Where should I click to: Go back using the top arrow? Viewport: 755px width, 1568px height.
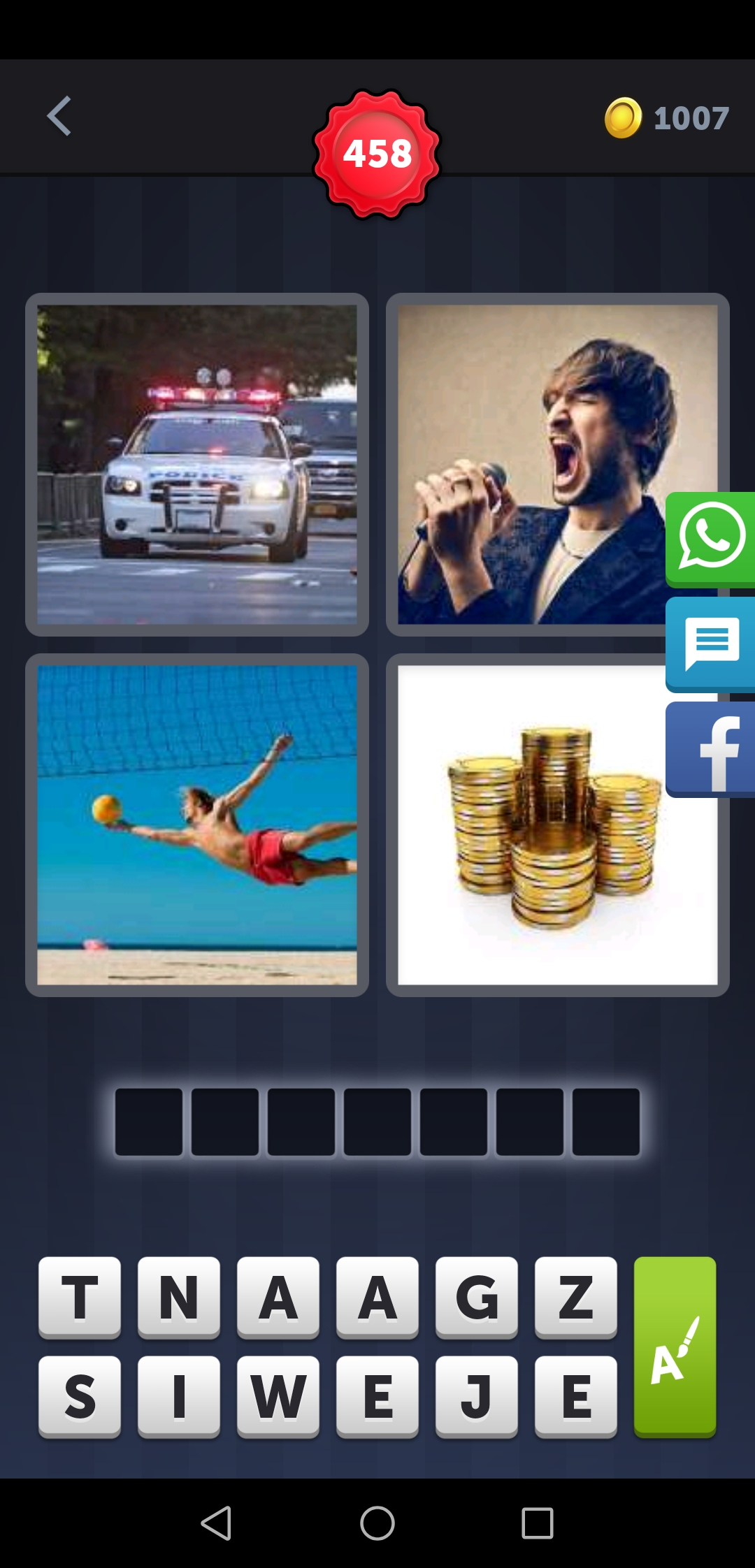coord(60,116)
